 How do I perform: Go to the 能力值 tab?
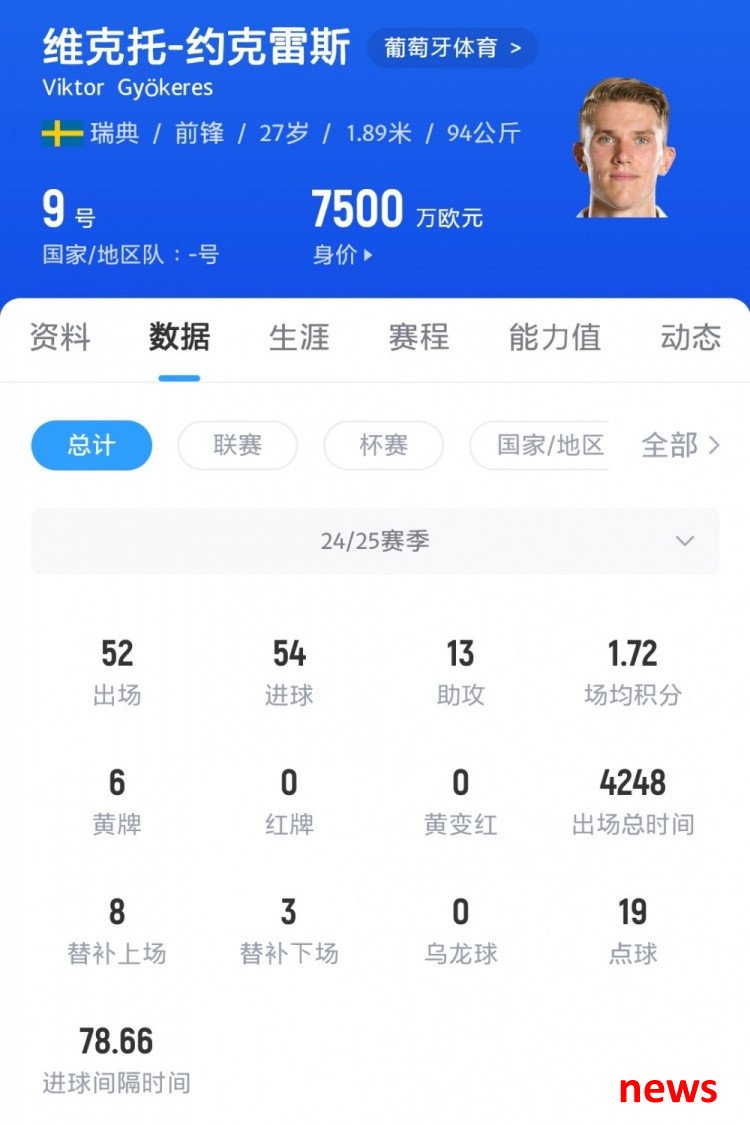554,337
